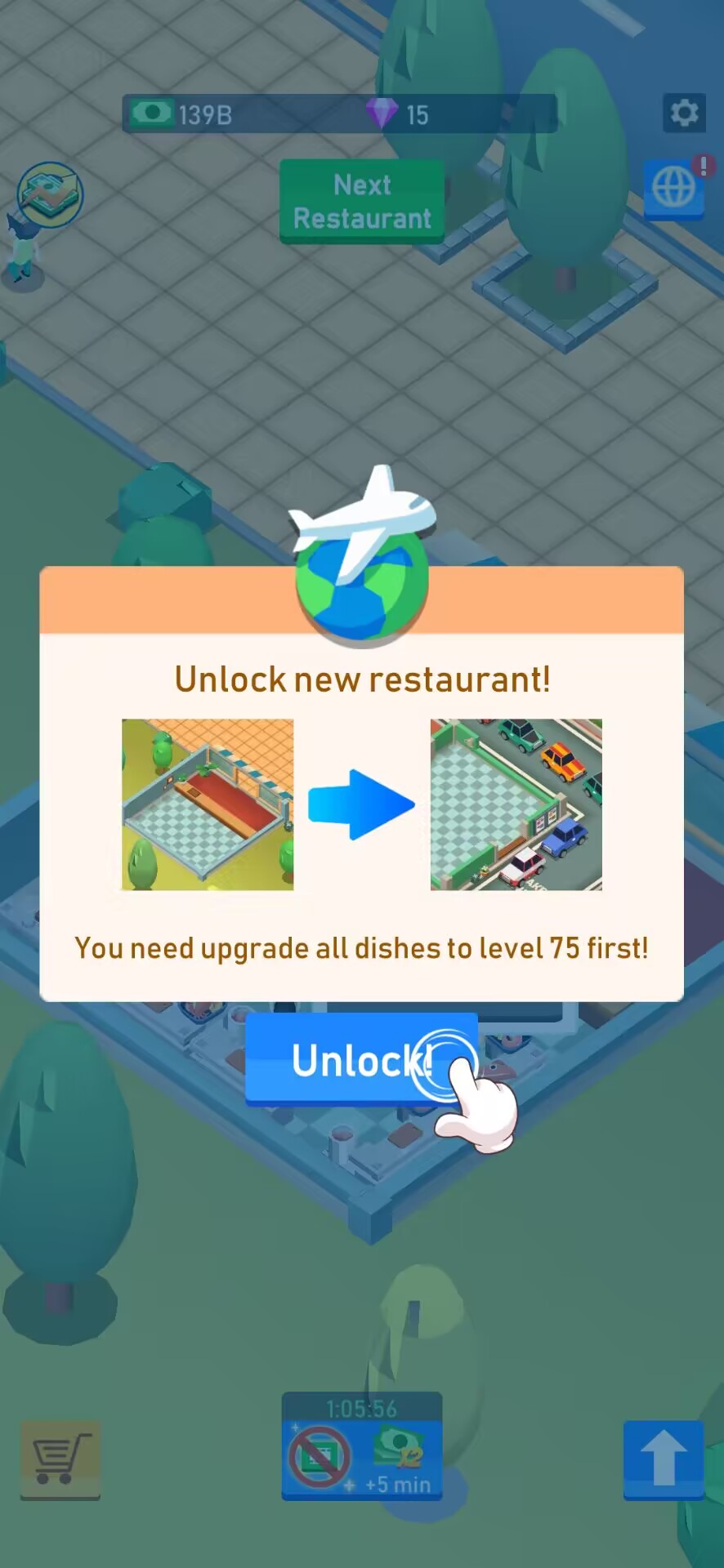Open the shopping cart store
This screenshot has height=1568, width=724.
(60, 1459)
